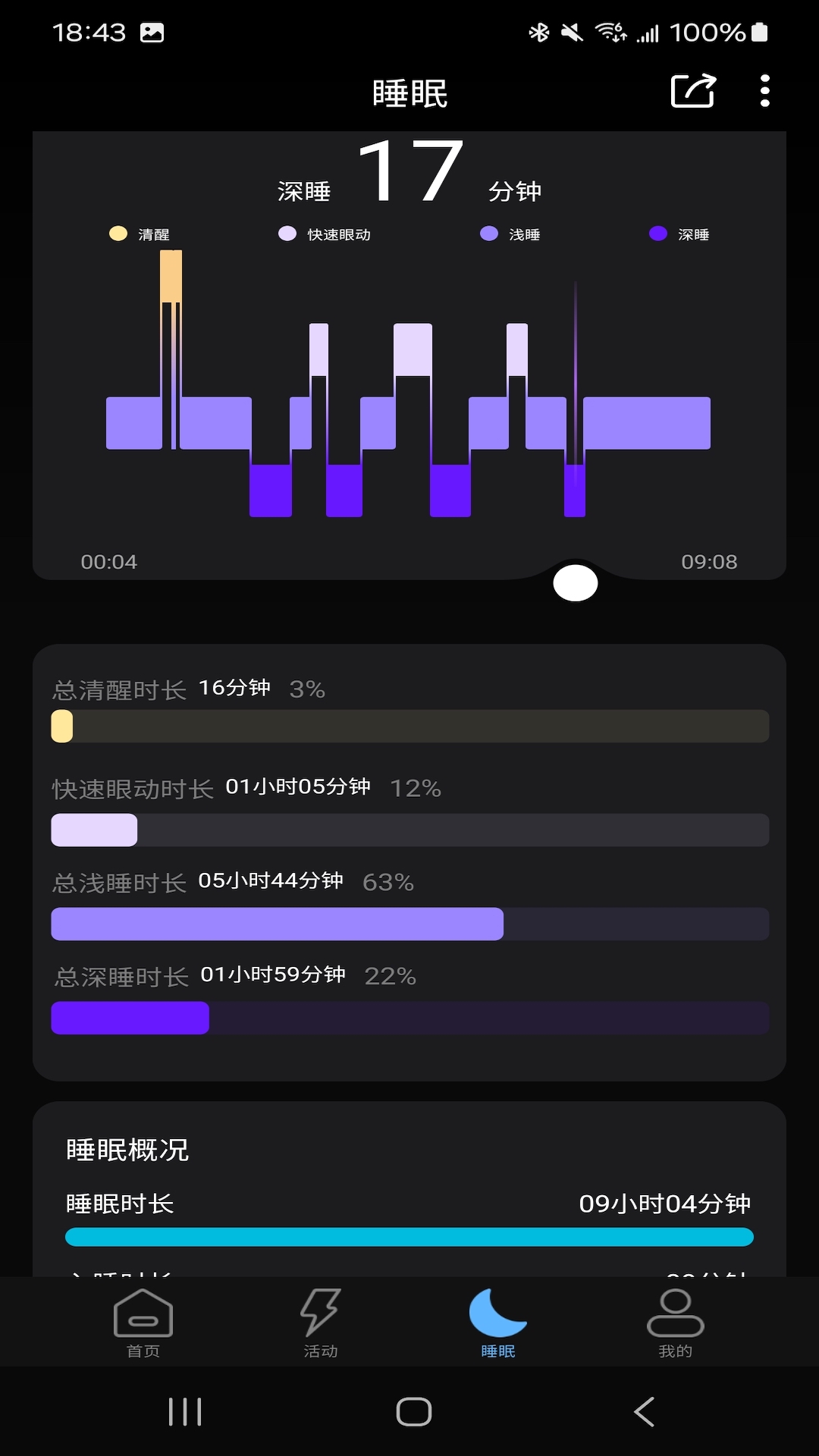Open the three-dot overflow menu
This screenshot has height=1456, width=819.
(x=764, y=89)
